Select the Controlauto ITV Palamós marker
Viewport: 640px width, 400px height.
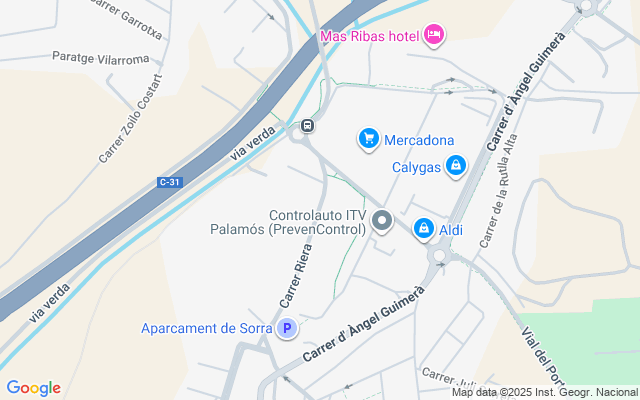[382, 221]
